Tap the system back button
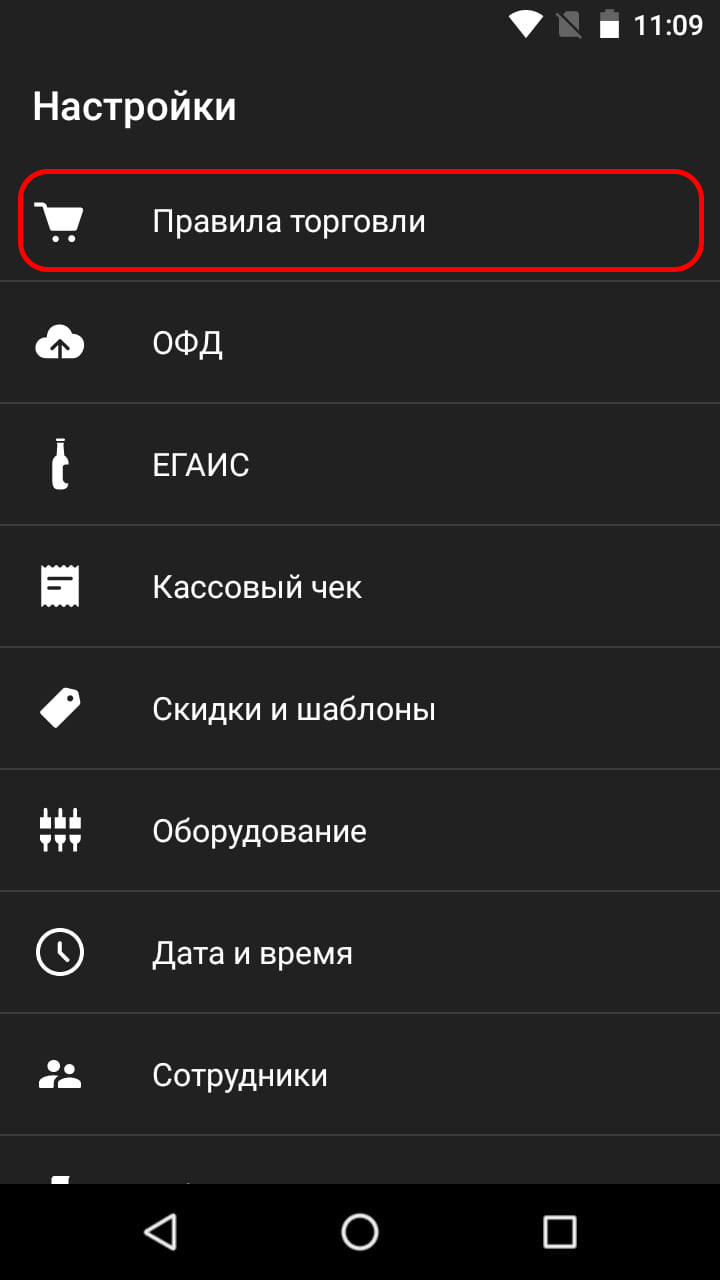This screenshot has width=720, height=1280. pyautogui.click(x=160, y=1231)
